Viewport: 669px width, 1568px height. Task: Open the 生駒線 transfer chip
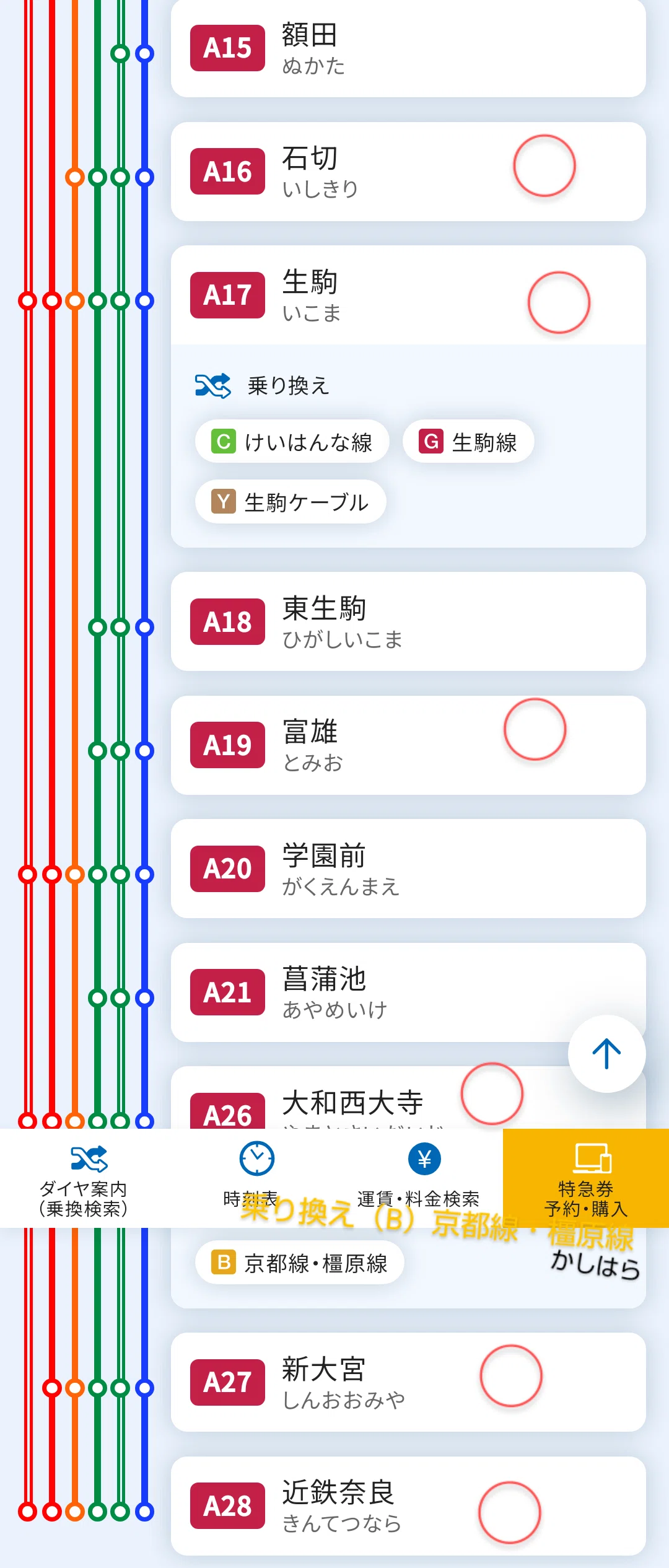pos(468,442)
